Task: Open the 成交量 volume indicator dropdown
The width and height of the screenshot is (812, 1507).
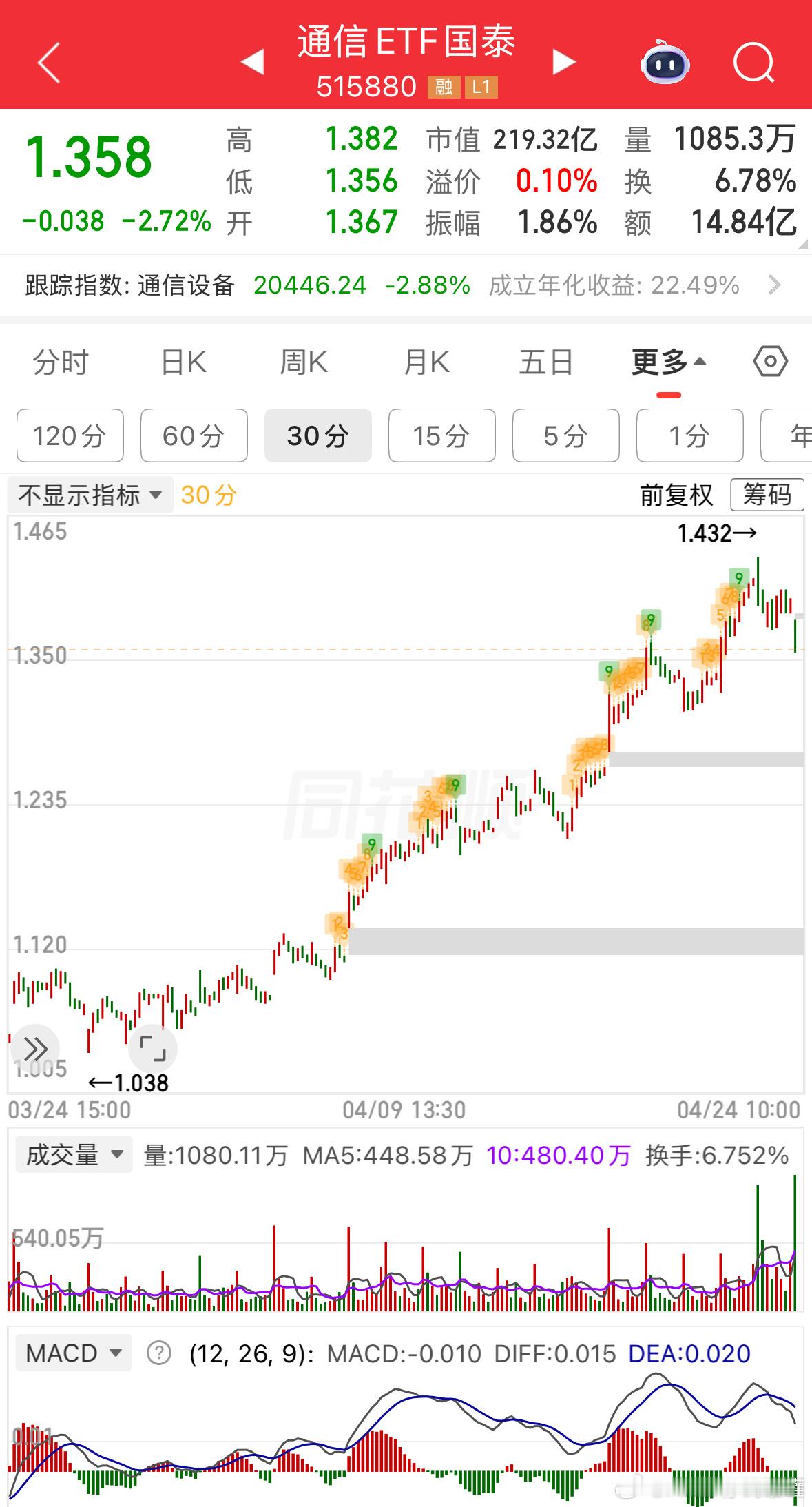Action: point(72,1156)
